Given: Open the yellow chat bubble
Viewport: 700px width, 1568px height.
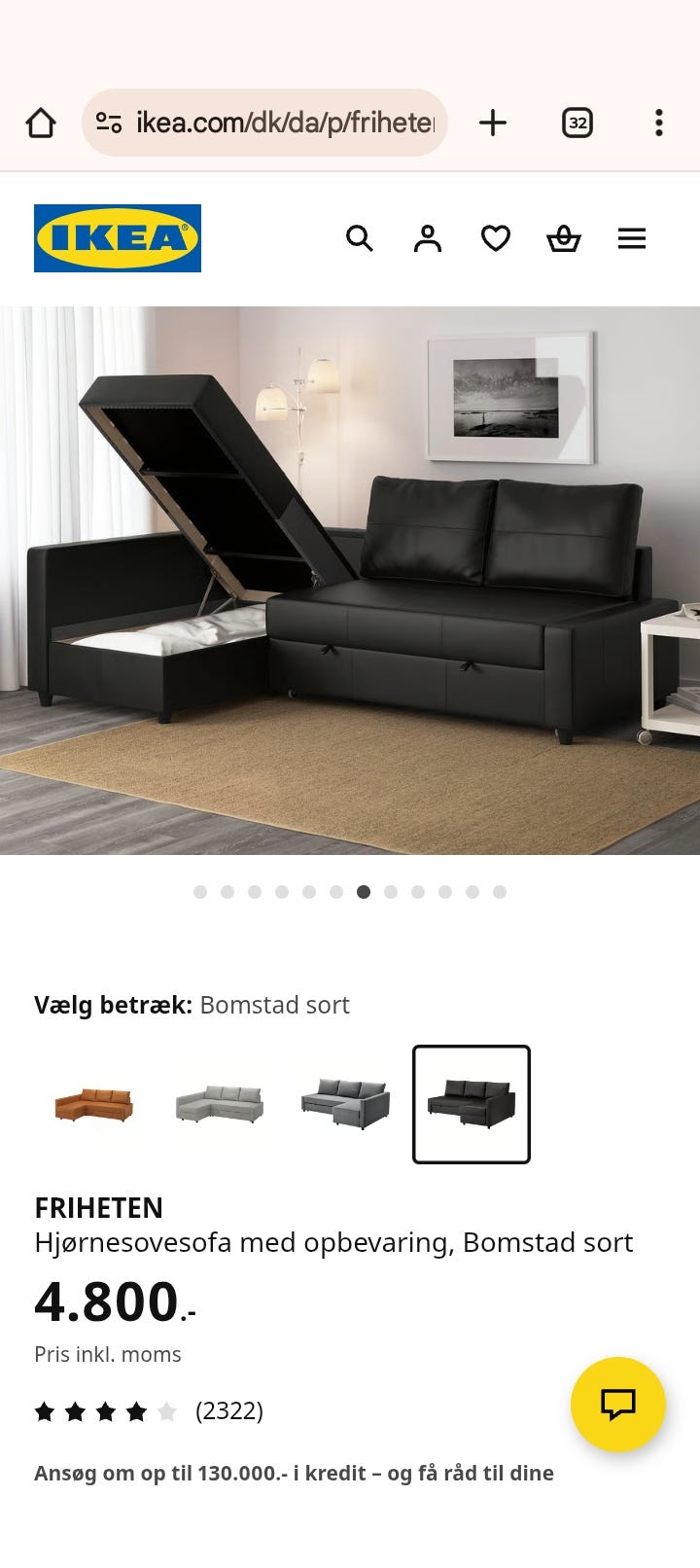Looking at the screenshot, I should point(618,1406).
